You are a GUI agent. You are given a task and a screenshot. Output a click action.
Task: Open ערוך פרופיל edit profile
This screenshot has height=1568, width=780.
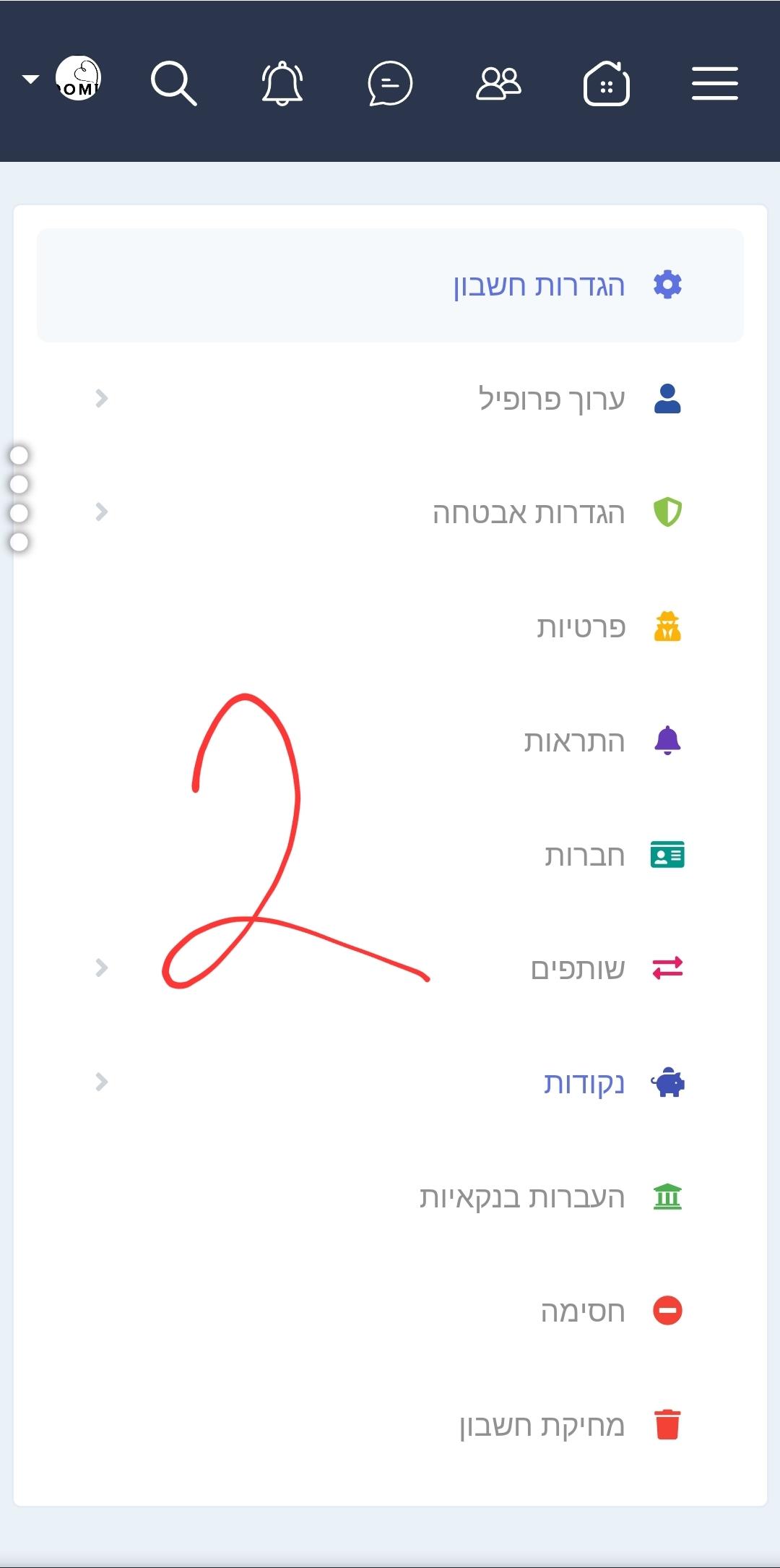(x=390, y=399)
